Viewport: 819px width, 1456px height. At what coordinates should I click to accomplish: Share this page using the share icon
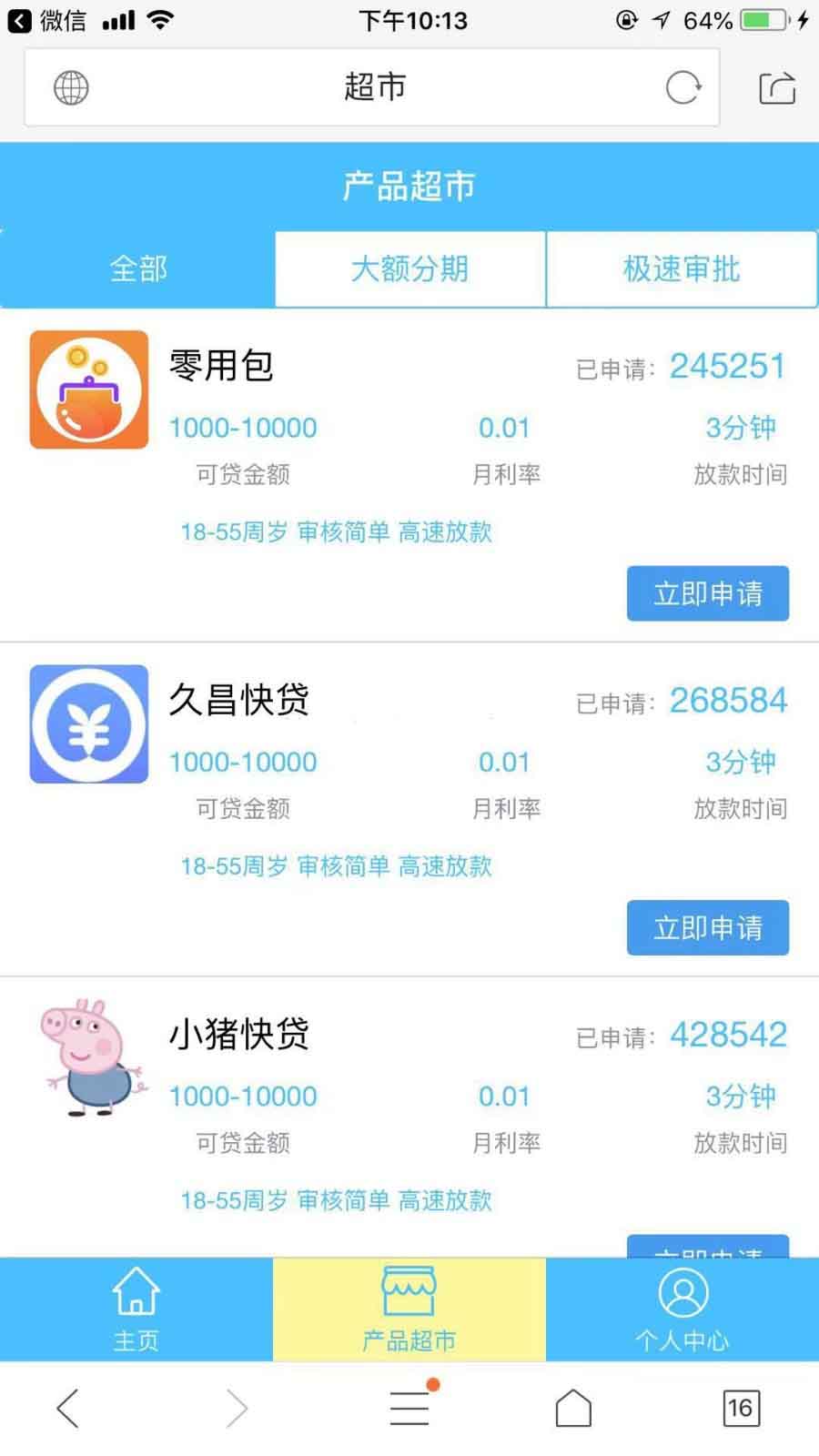coord(777,88)
